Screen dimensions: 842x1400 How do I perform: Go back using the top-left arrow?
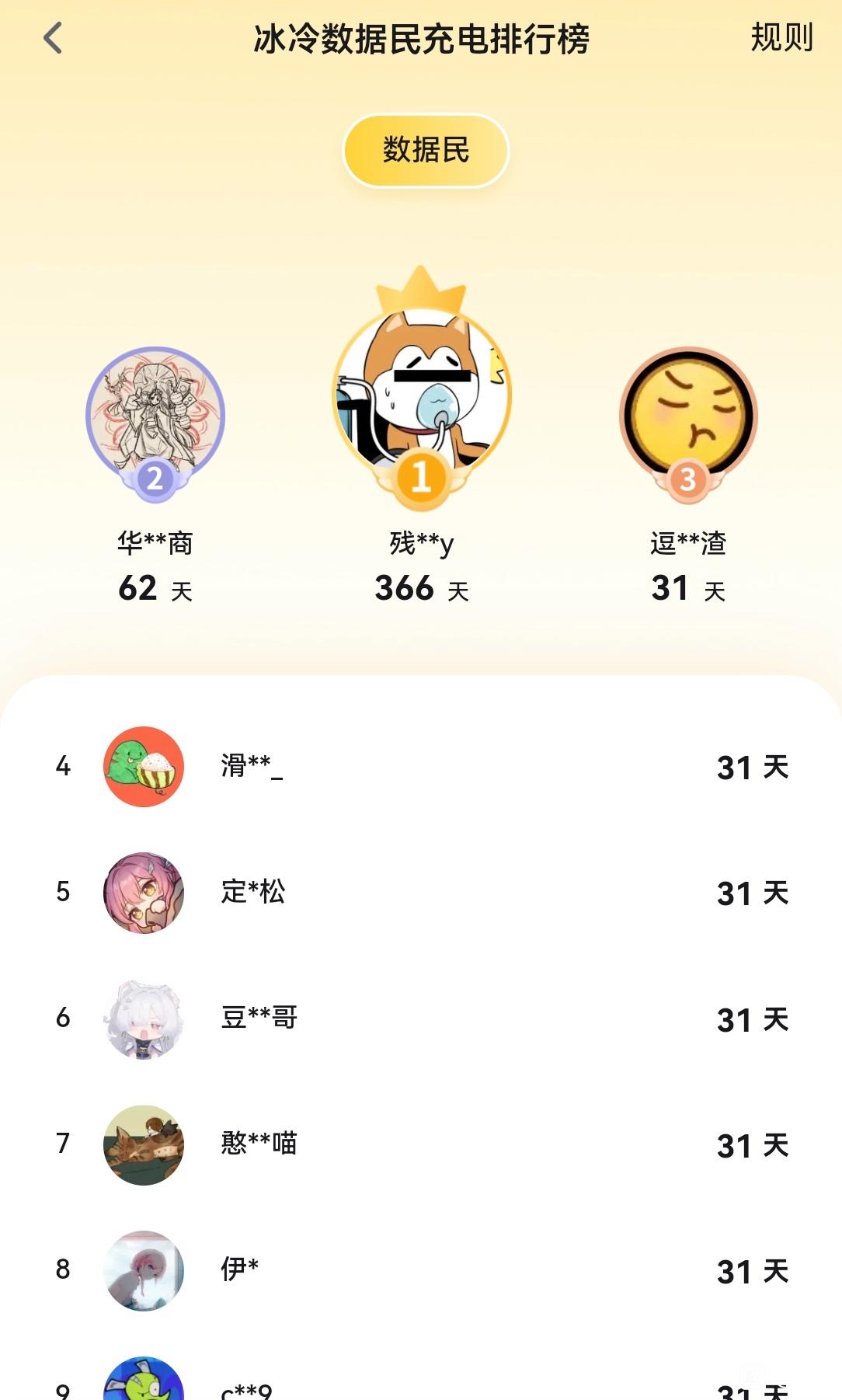(53, 38)
